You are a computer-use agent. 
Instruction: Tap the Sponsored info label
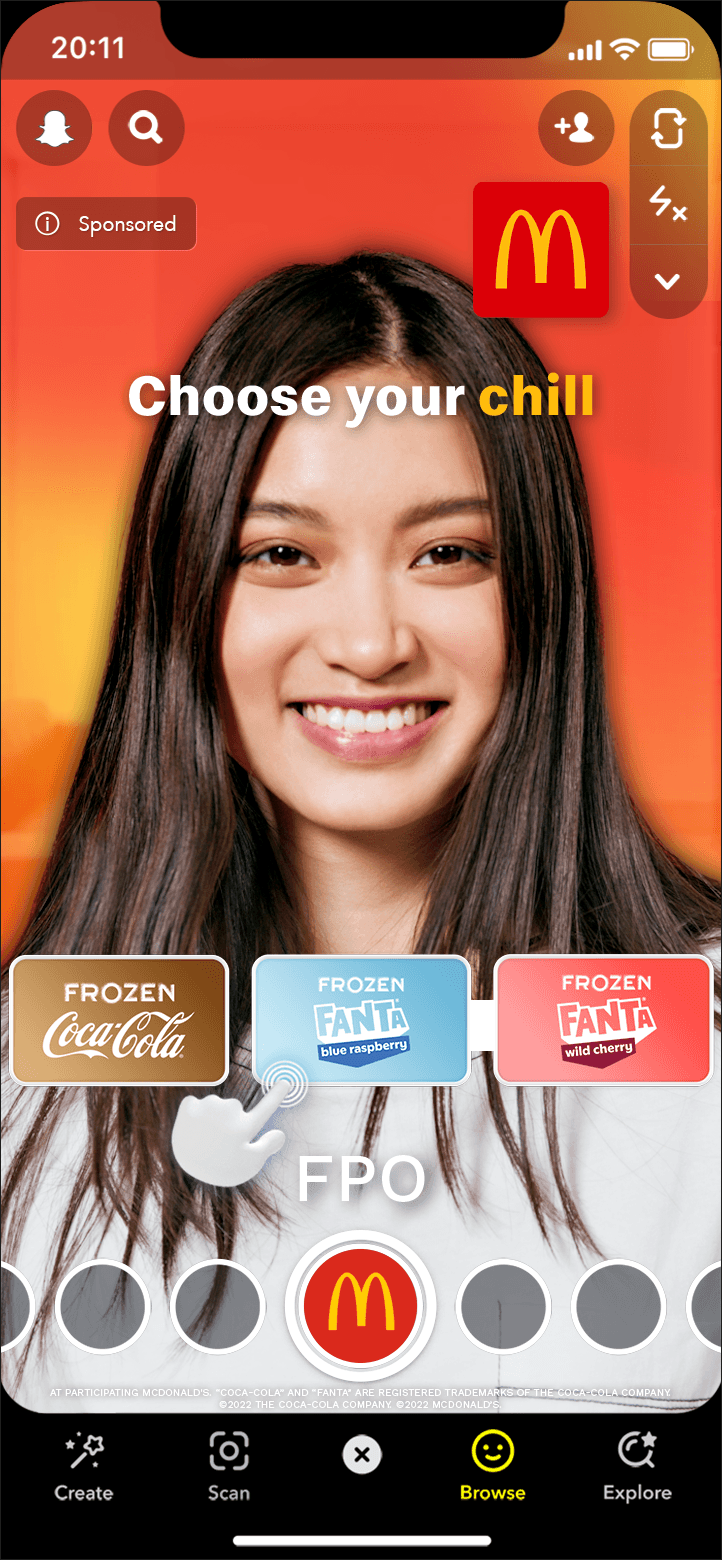(x=106, y=224)
